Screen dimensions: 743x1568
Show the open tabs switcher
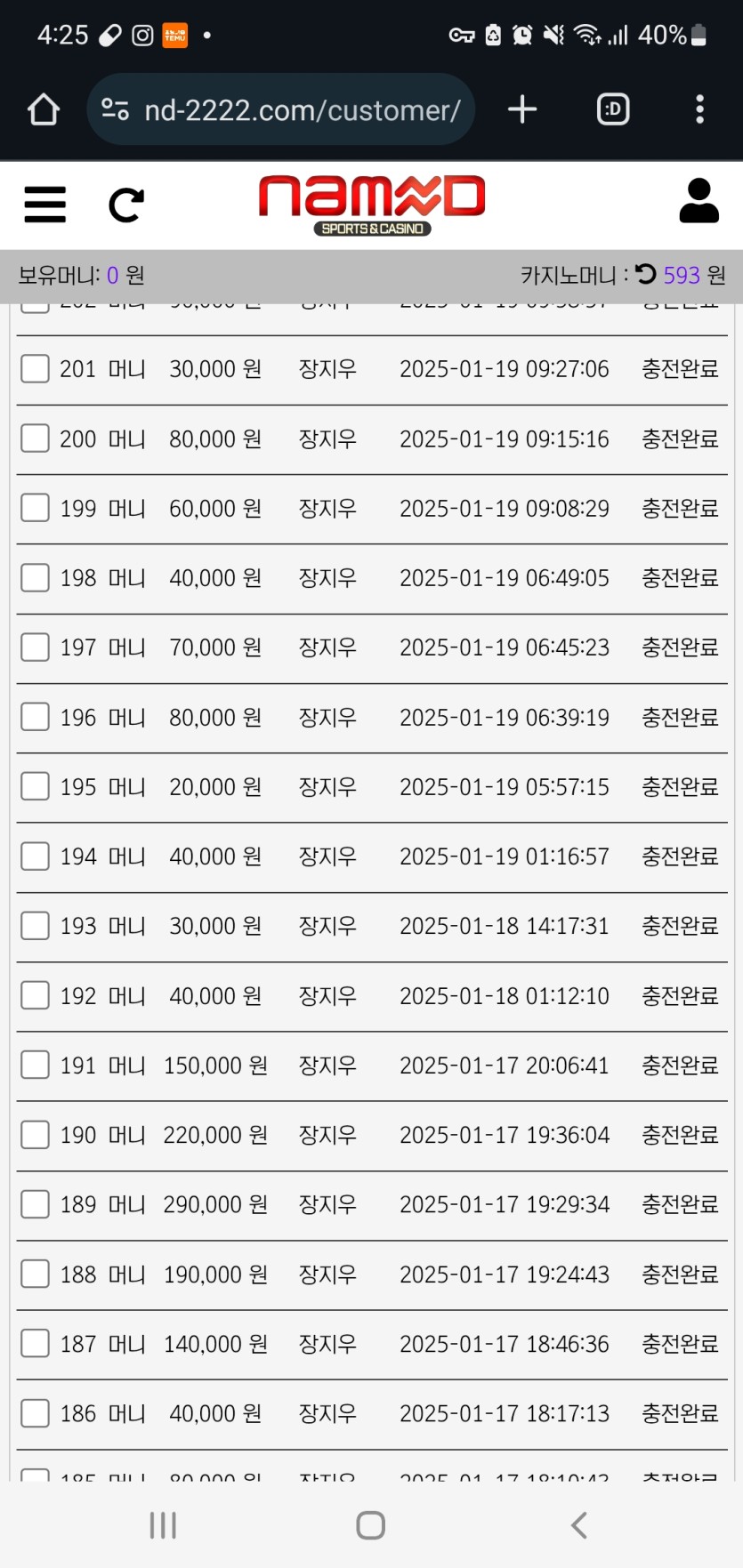tap(613, 109)
